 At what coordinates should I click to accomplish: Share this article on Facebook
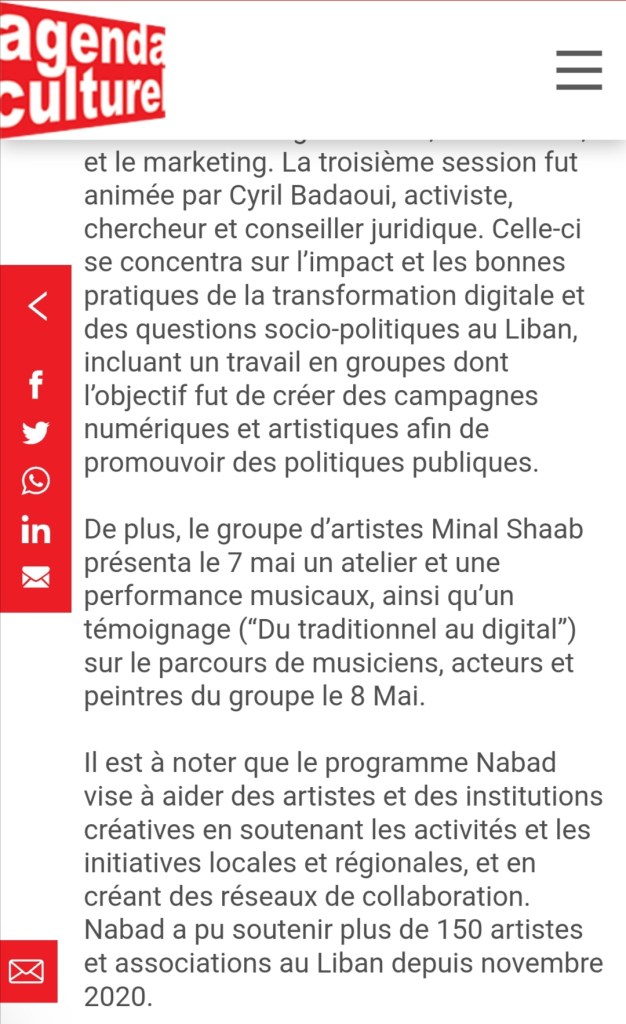36,383
